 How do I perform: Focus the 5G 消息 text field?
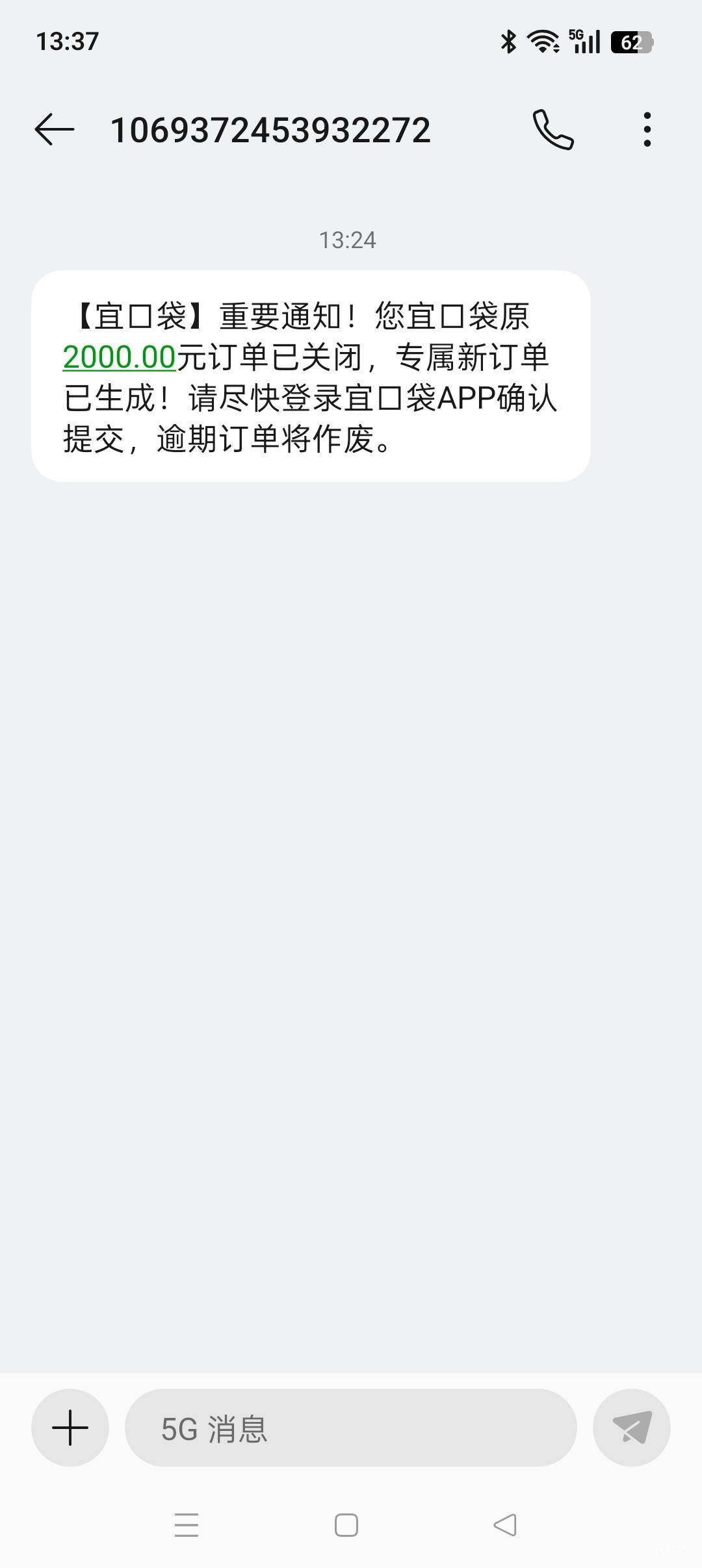[x=351, y=1428]
